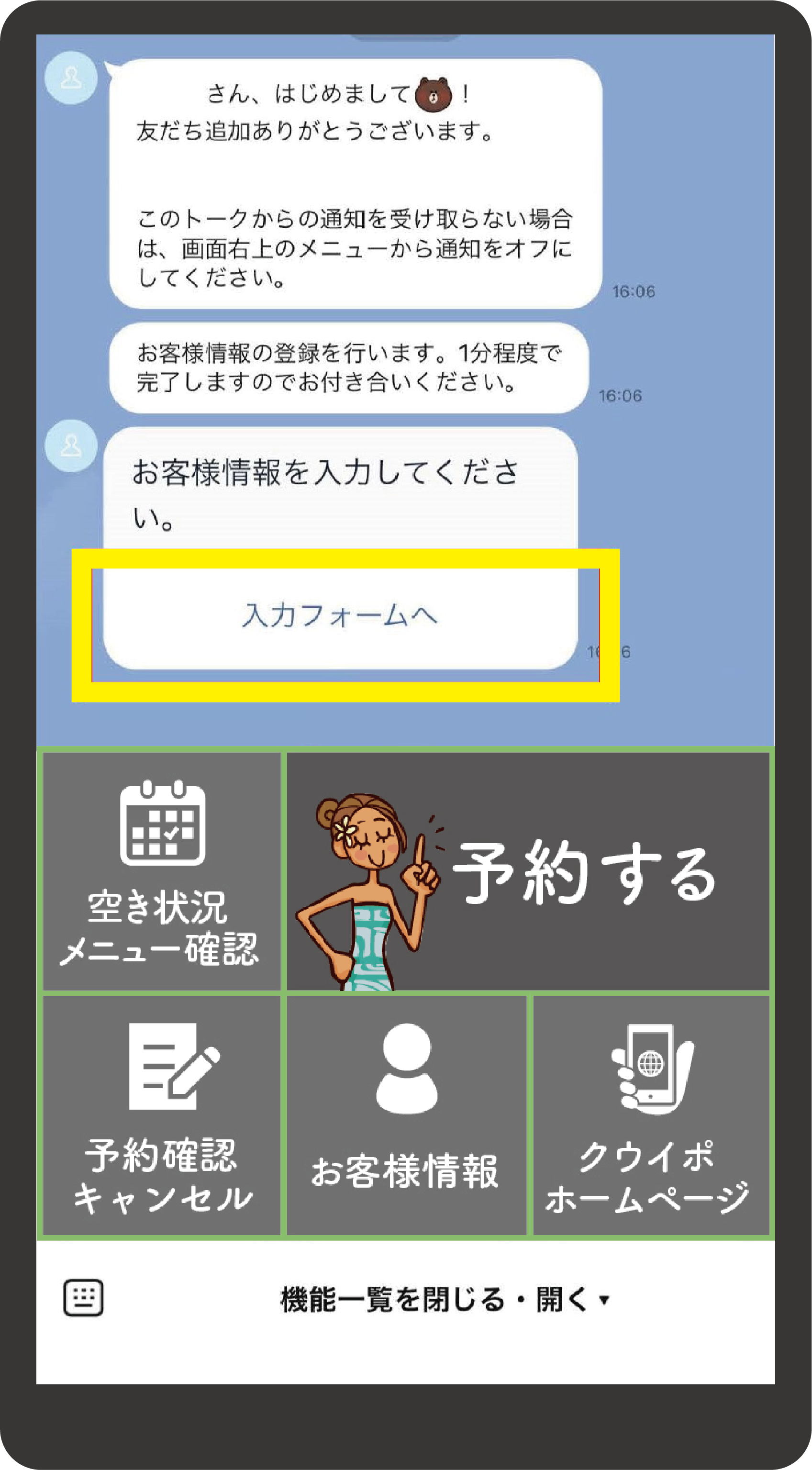Open sender's profile avatar beside greeting message

tap(71, 78)
